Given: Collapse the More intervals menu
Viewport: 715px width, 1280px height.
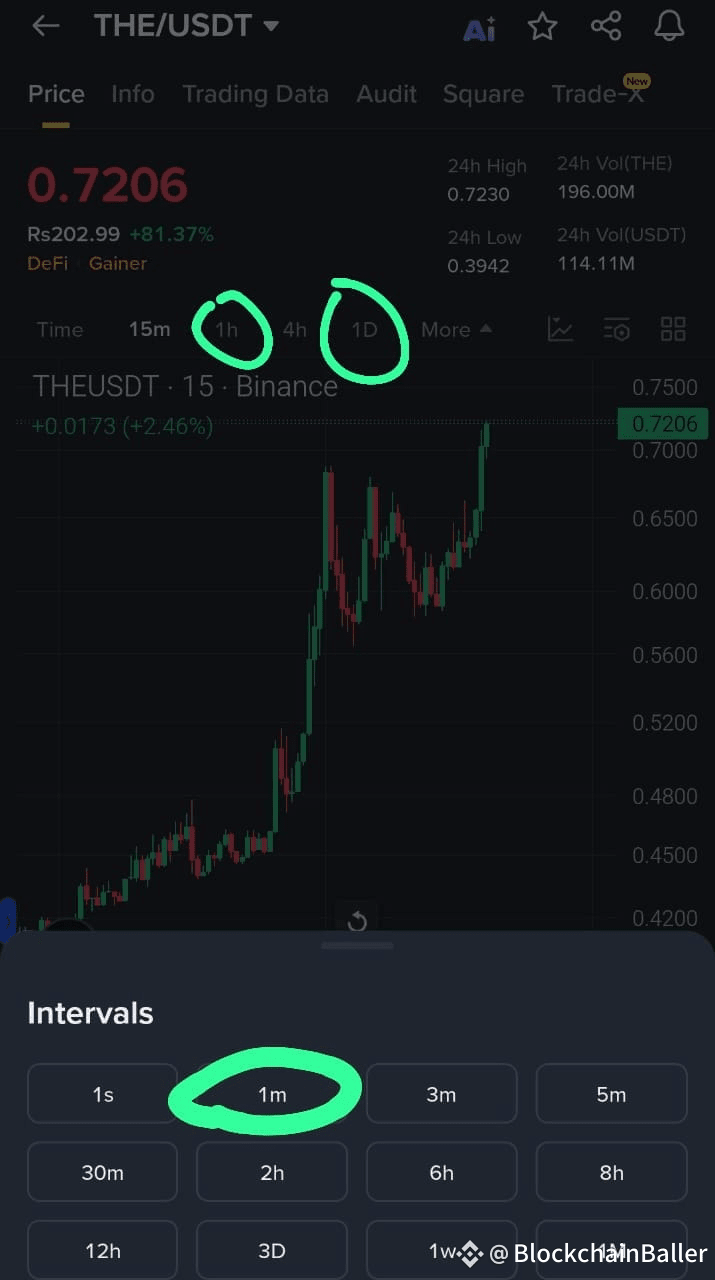Looking at the screenshot, I should click(x=456, y=329).
